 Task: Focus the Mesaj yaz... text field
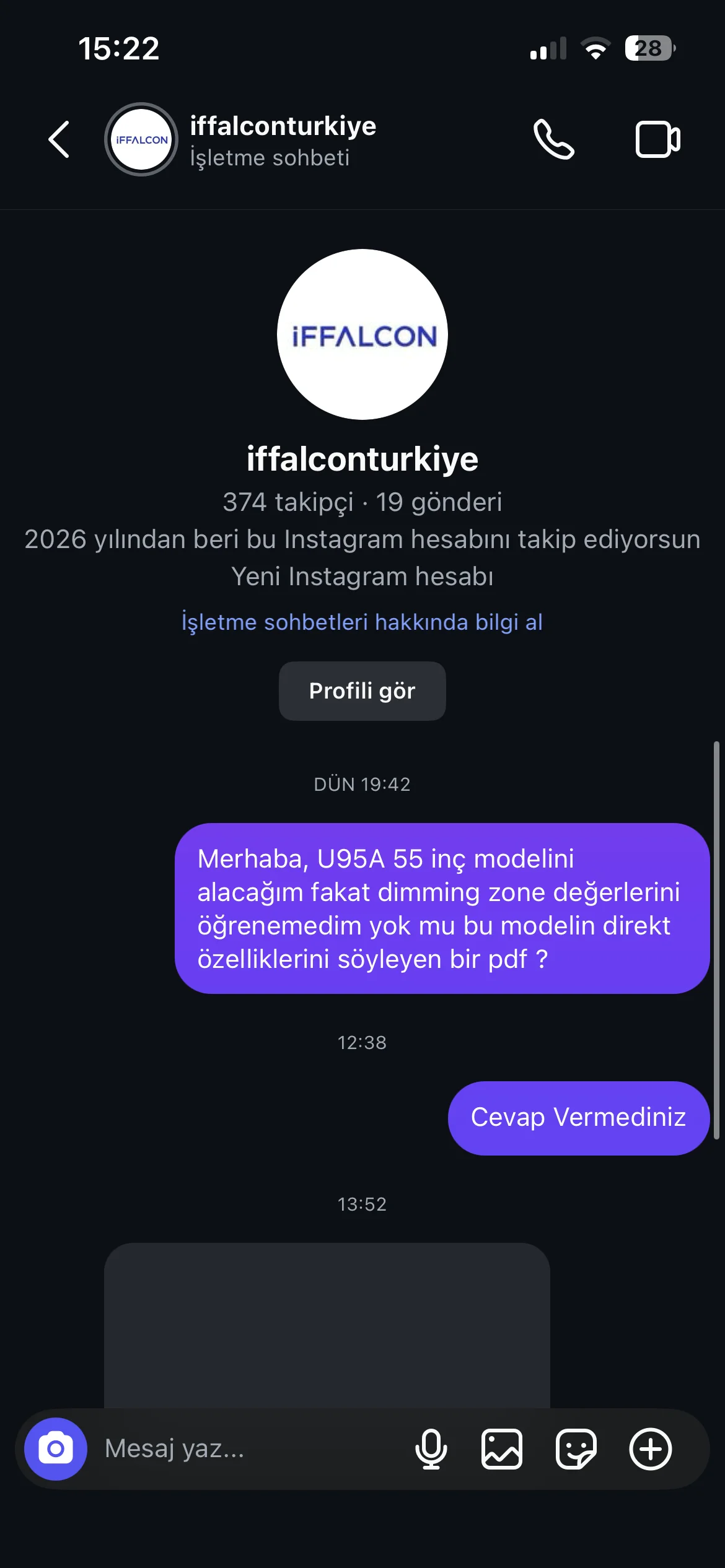pos(248,1449)
